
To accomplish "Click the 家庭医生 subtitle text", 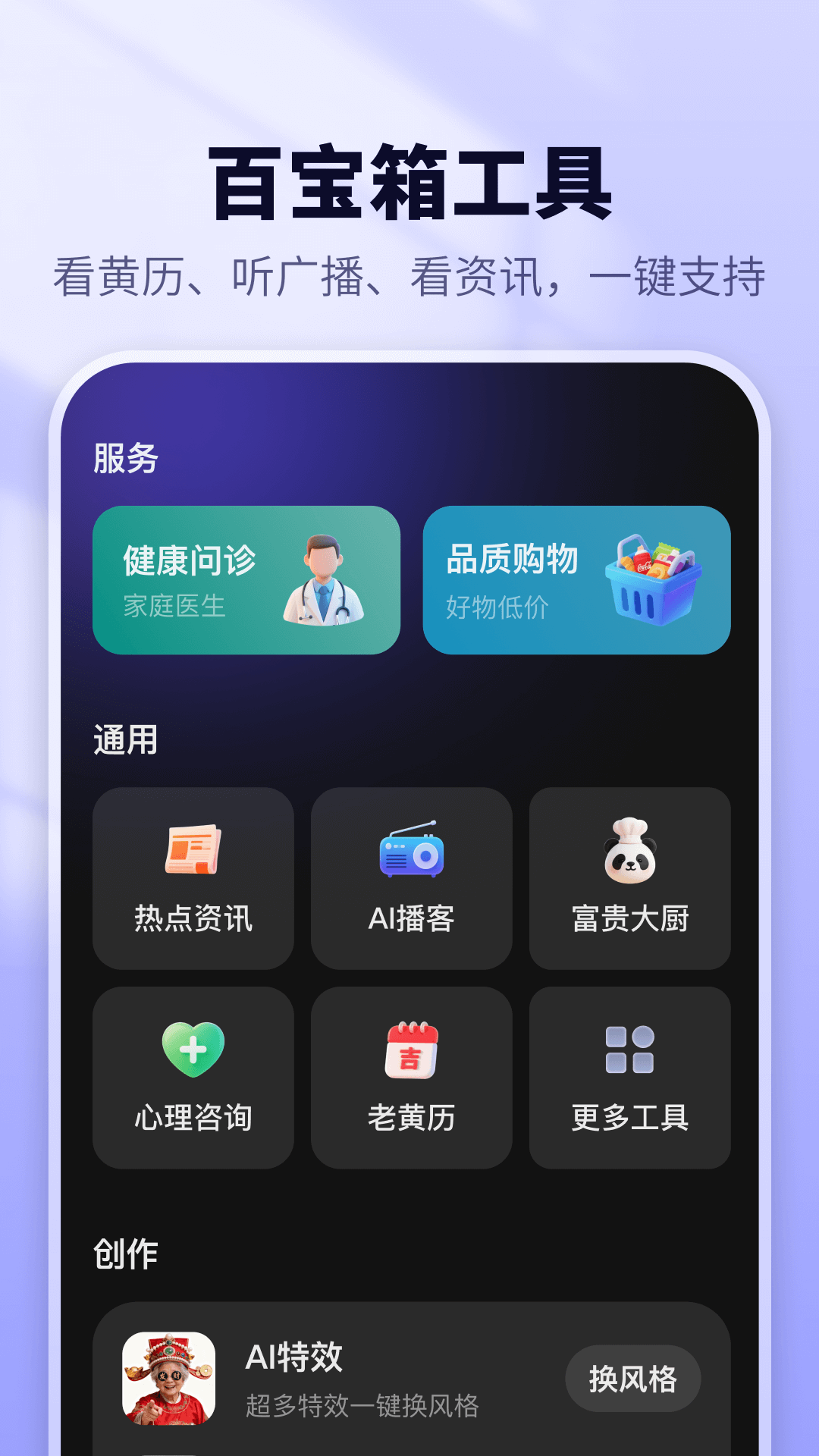I will click(x=174, y=607).
